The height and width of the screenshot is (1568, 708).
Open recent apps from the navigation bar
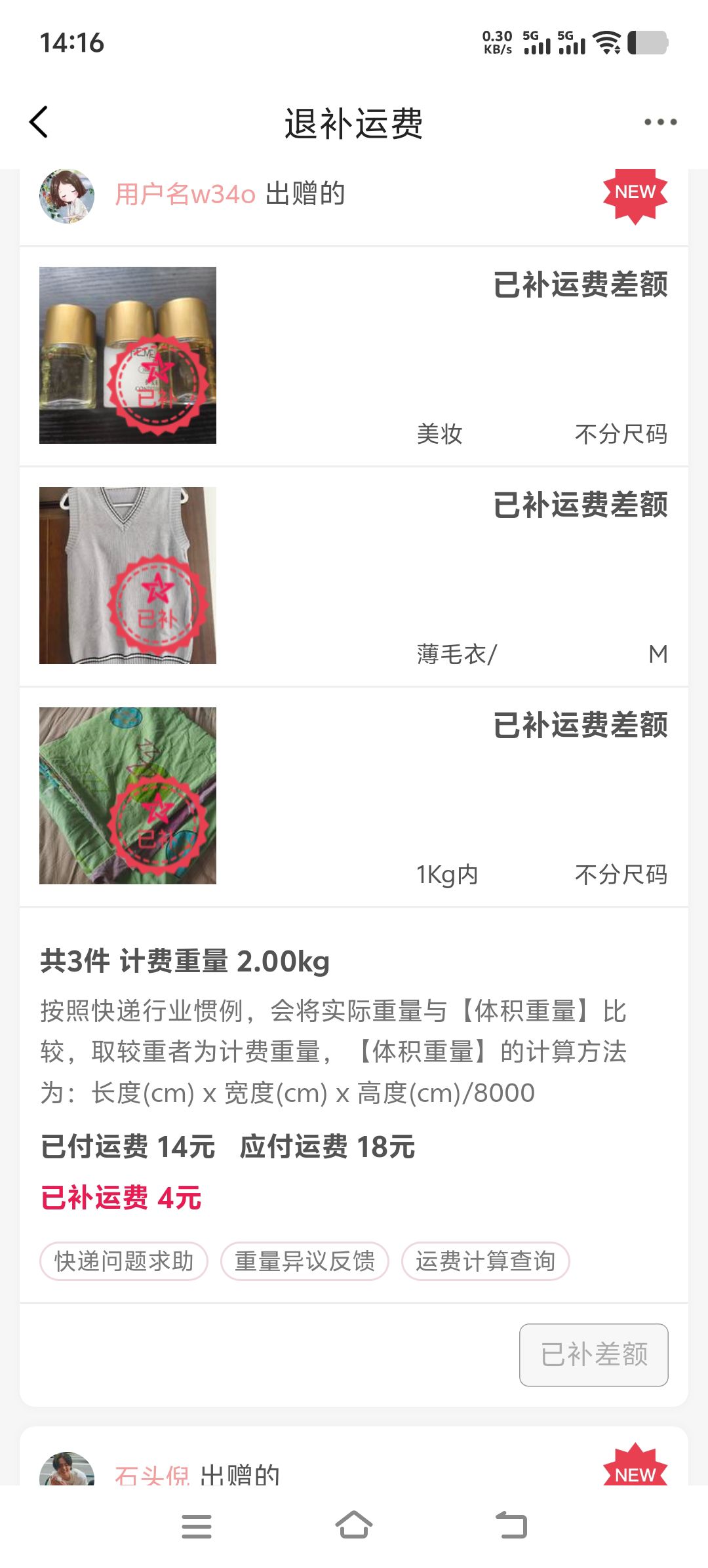(197, 1526)
